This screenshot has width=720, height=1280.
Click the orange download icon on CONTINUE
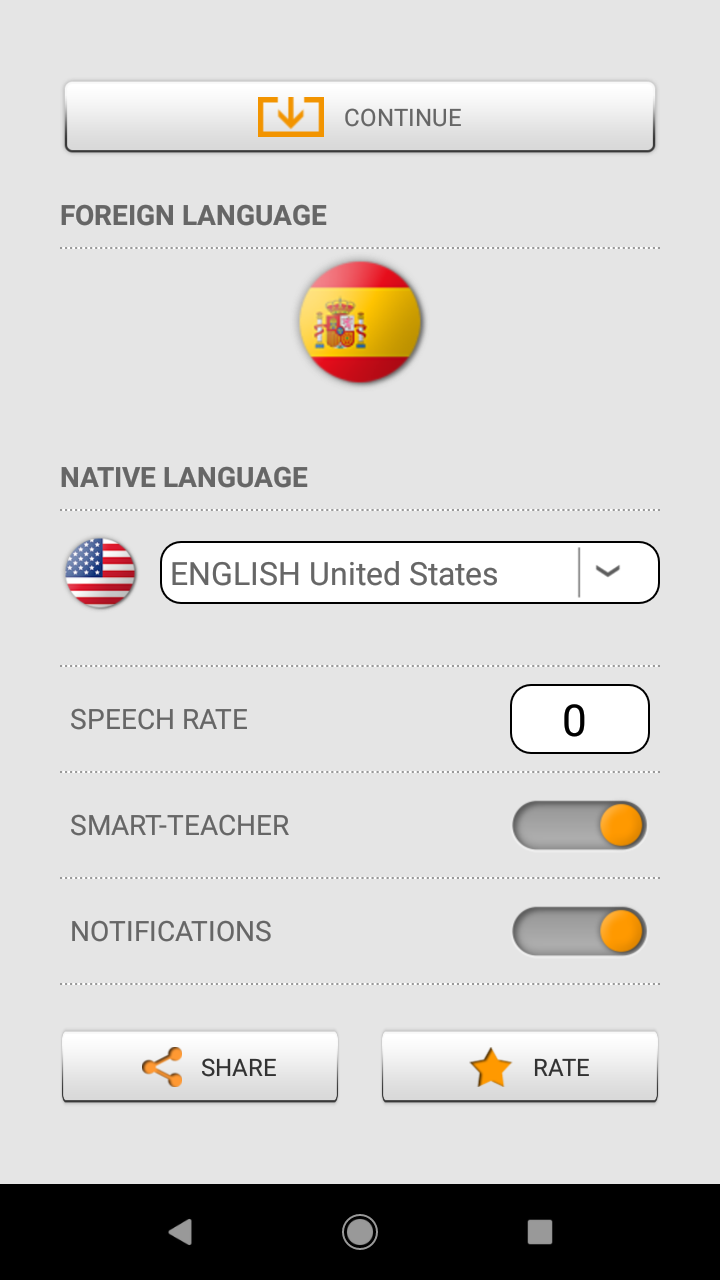coord(290,116)
